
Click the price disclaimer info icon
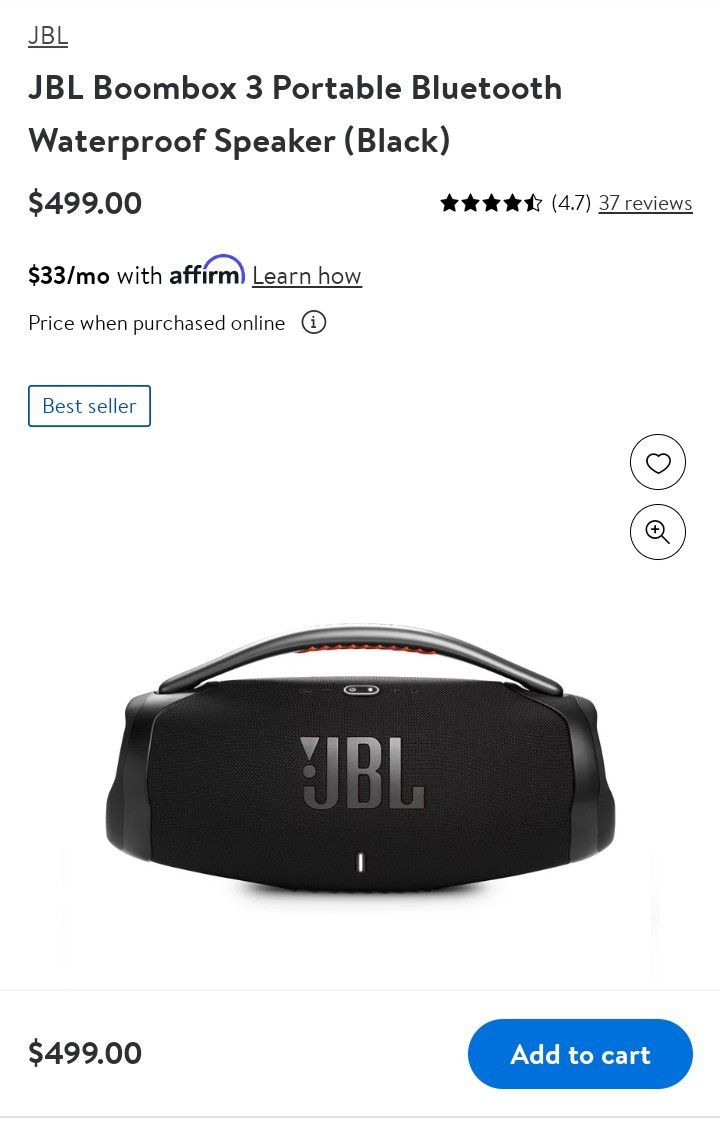point(314,322)
